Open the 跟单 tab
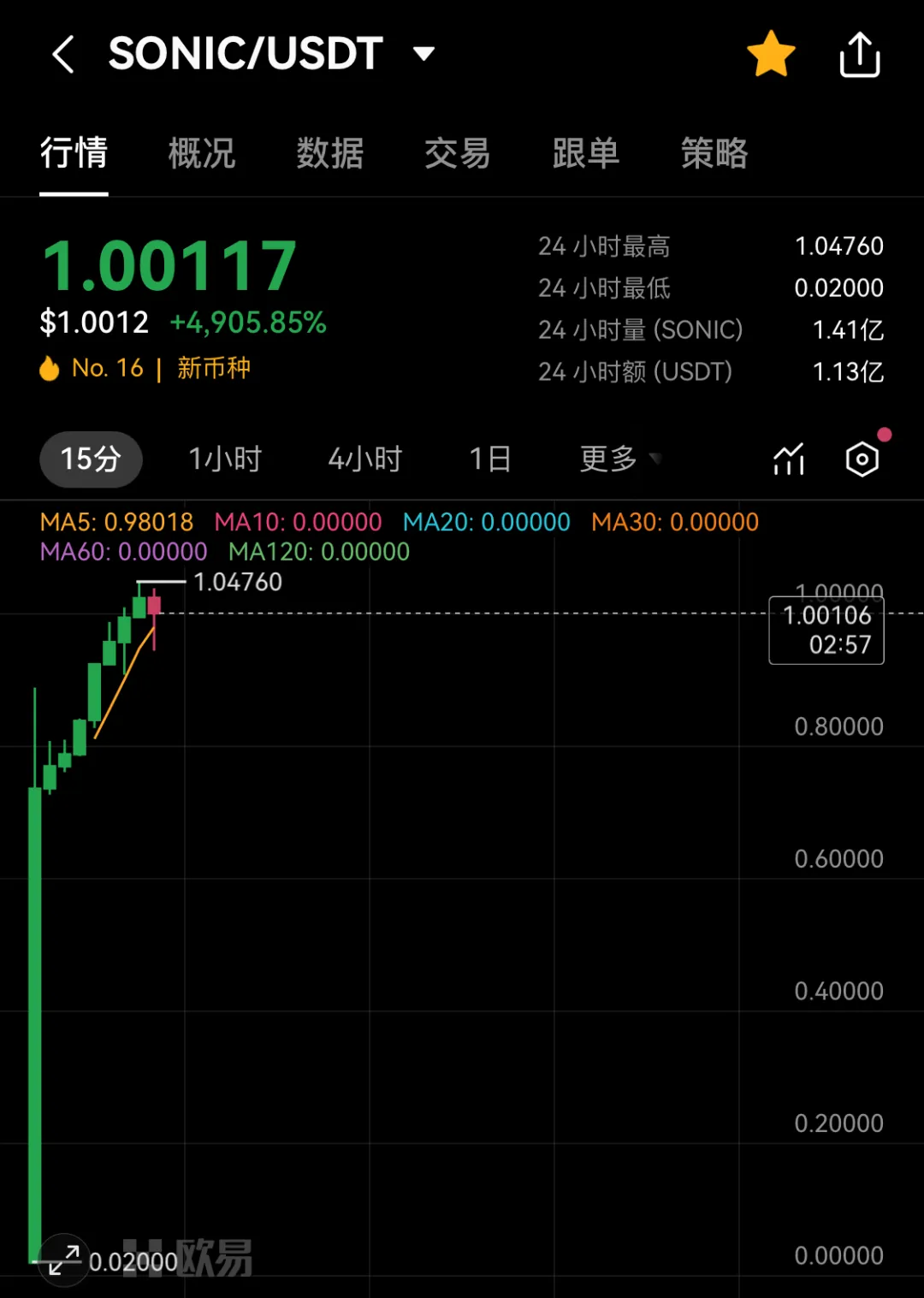Viewport: 924px width, 1298px height. (586, 154)
